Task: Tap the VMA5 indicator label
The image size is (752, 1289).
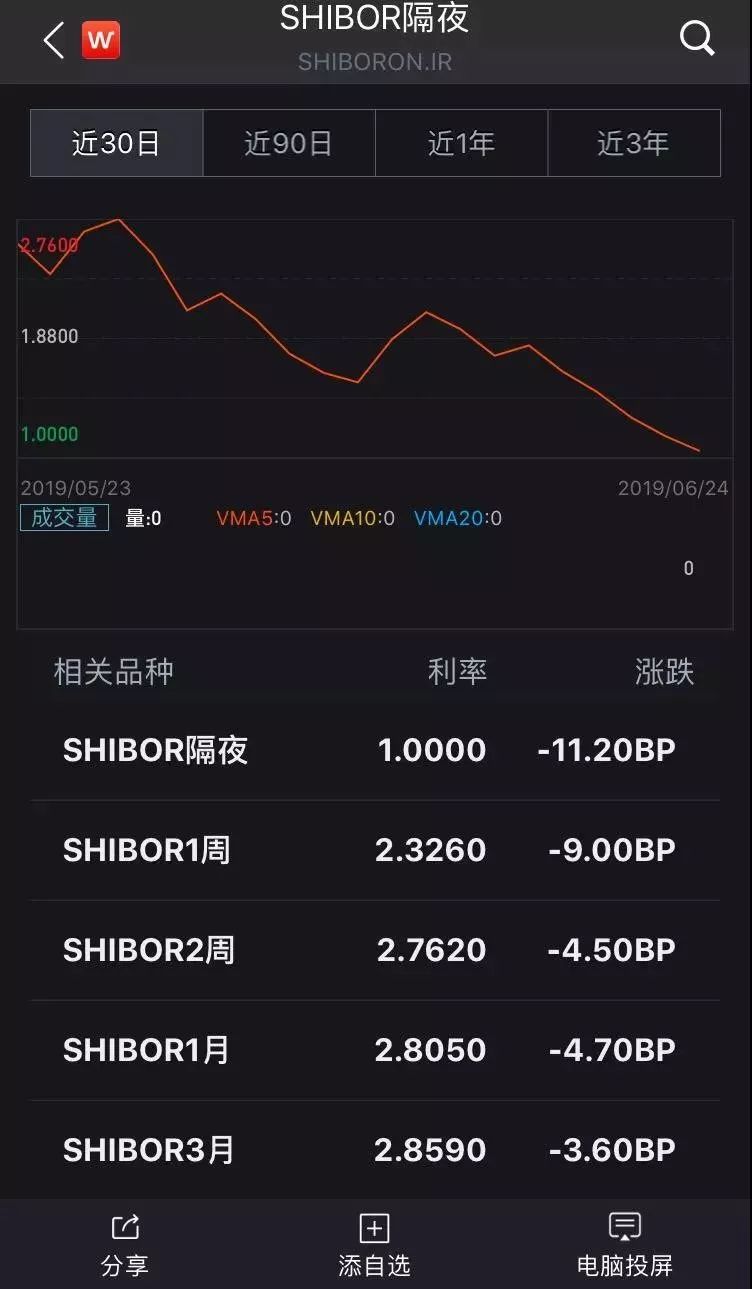Action: coord(248,518)
